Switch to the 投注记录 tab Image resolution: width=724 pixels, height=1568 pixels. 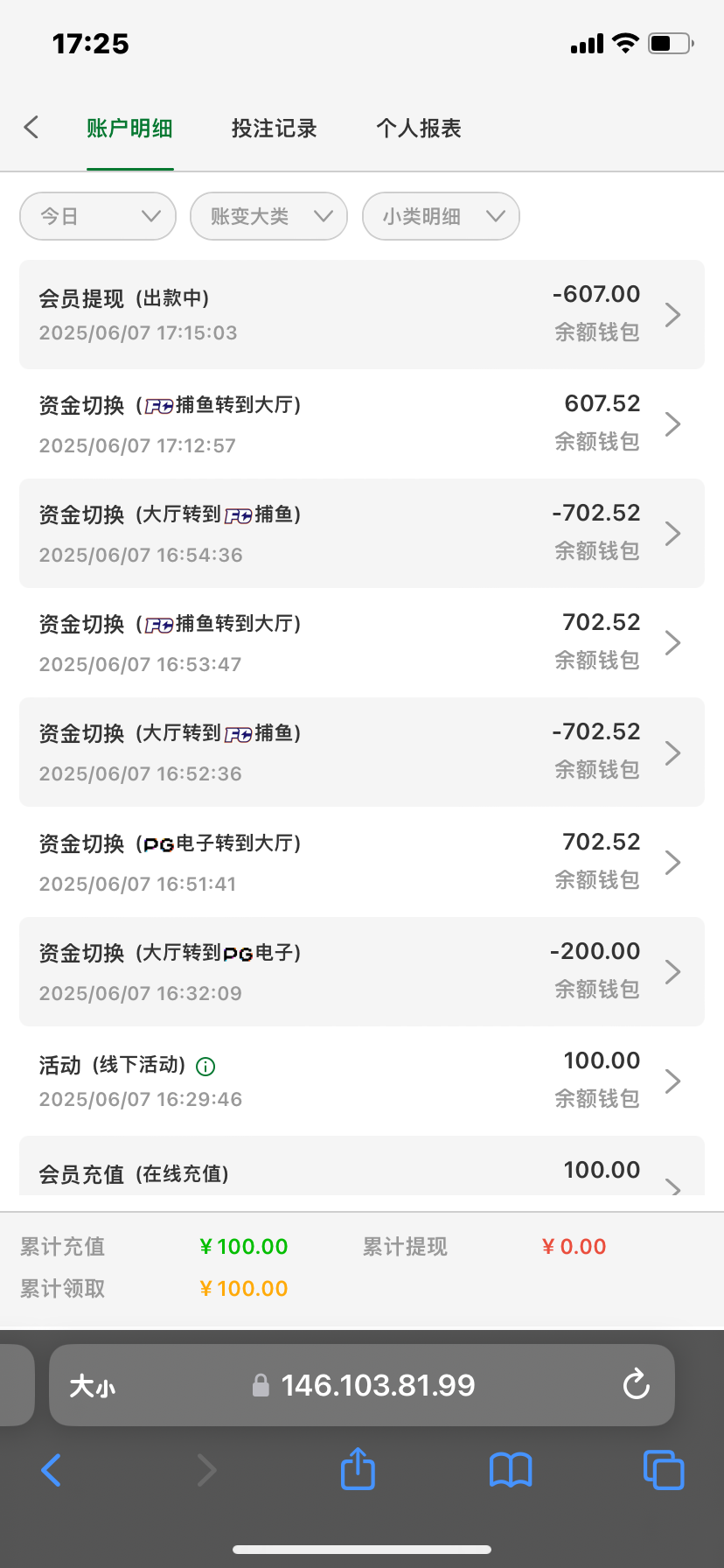click(x=274, y=129)
